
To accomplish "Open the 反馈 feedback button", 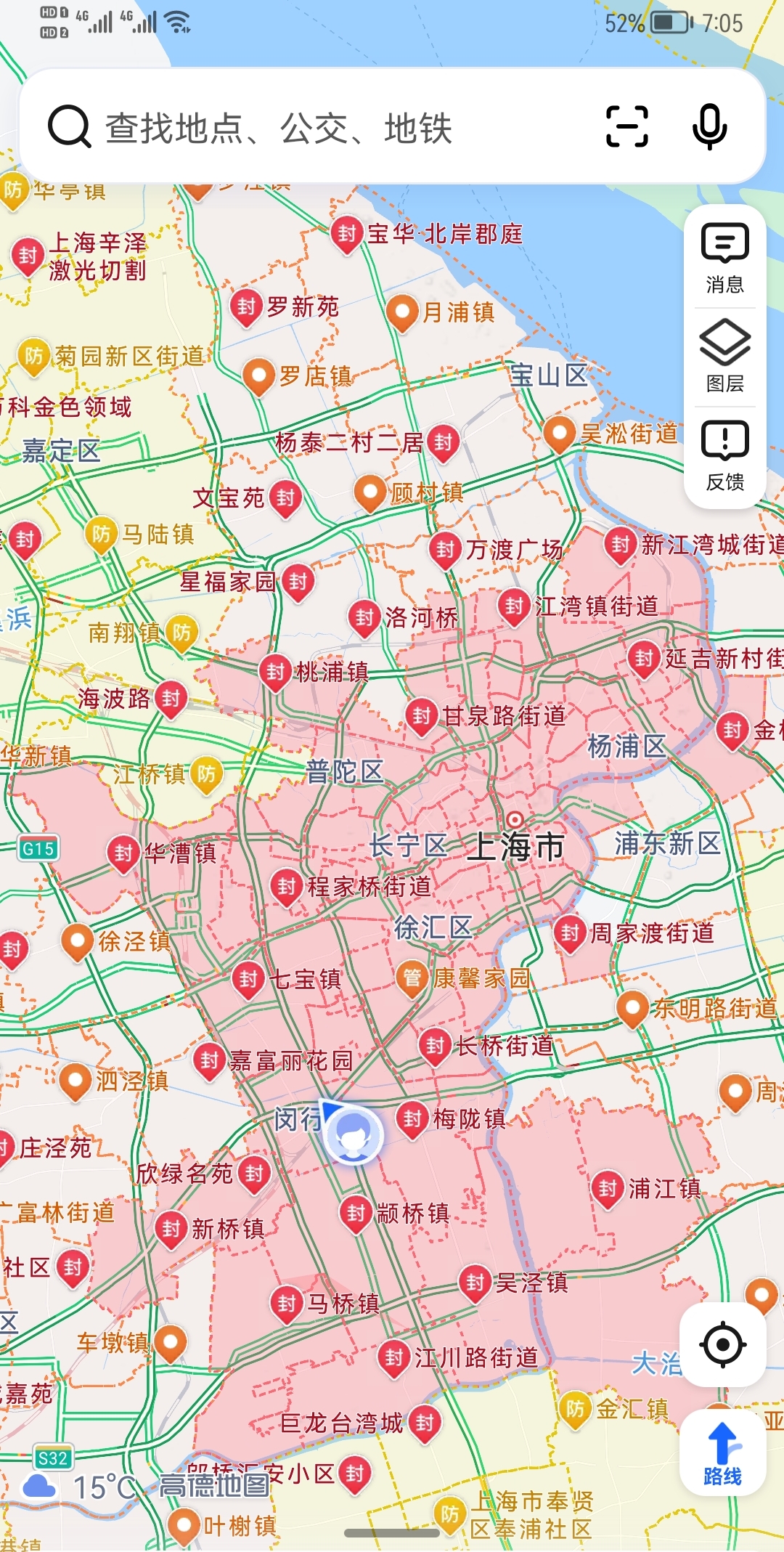I will tap(724, 455).
